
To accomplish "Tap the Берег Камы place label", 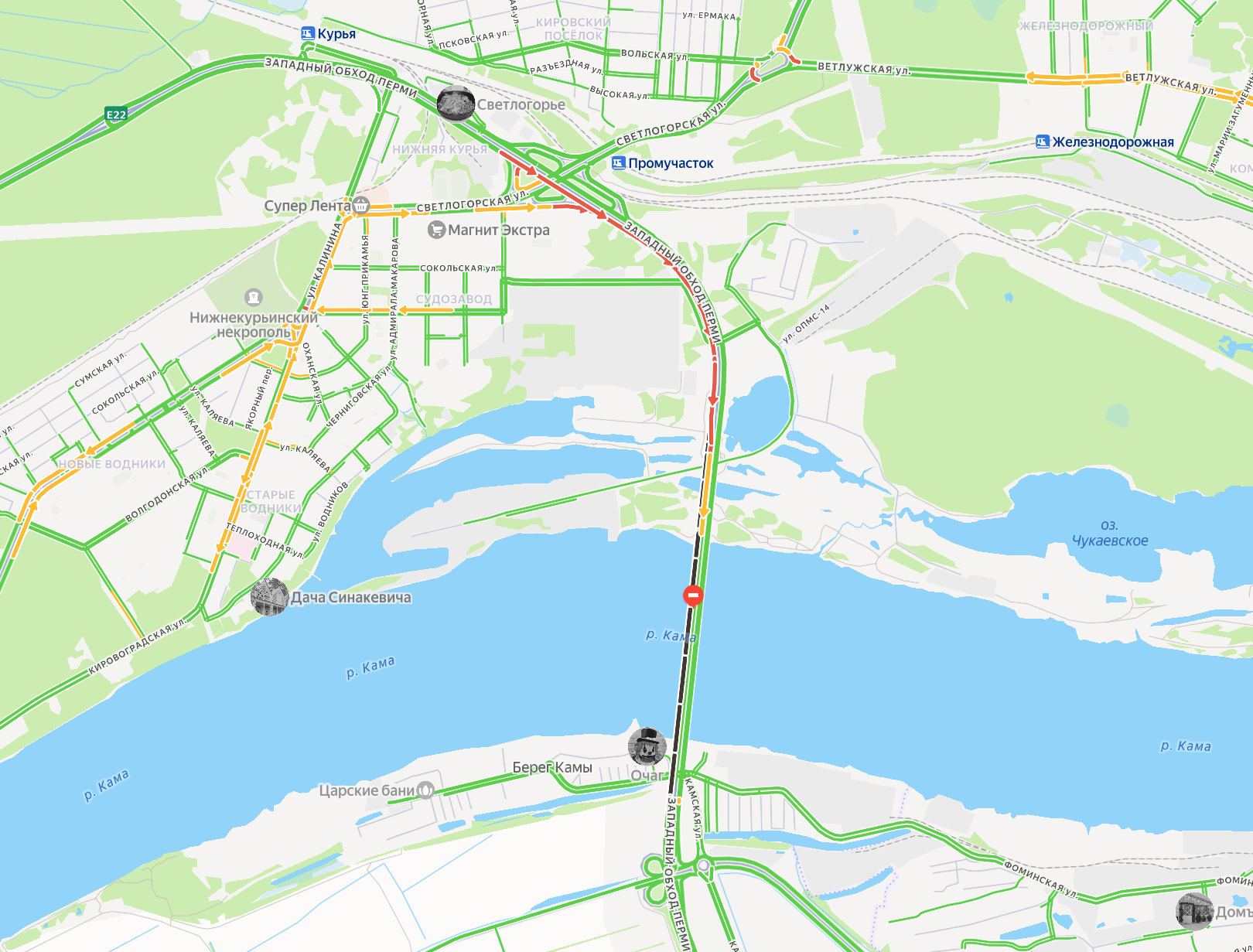I will coord(552,767).
